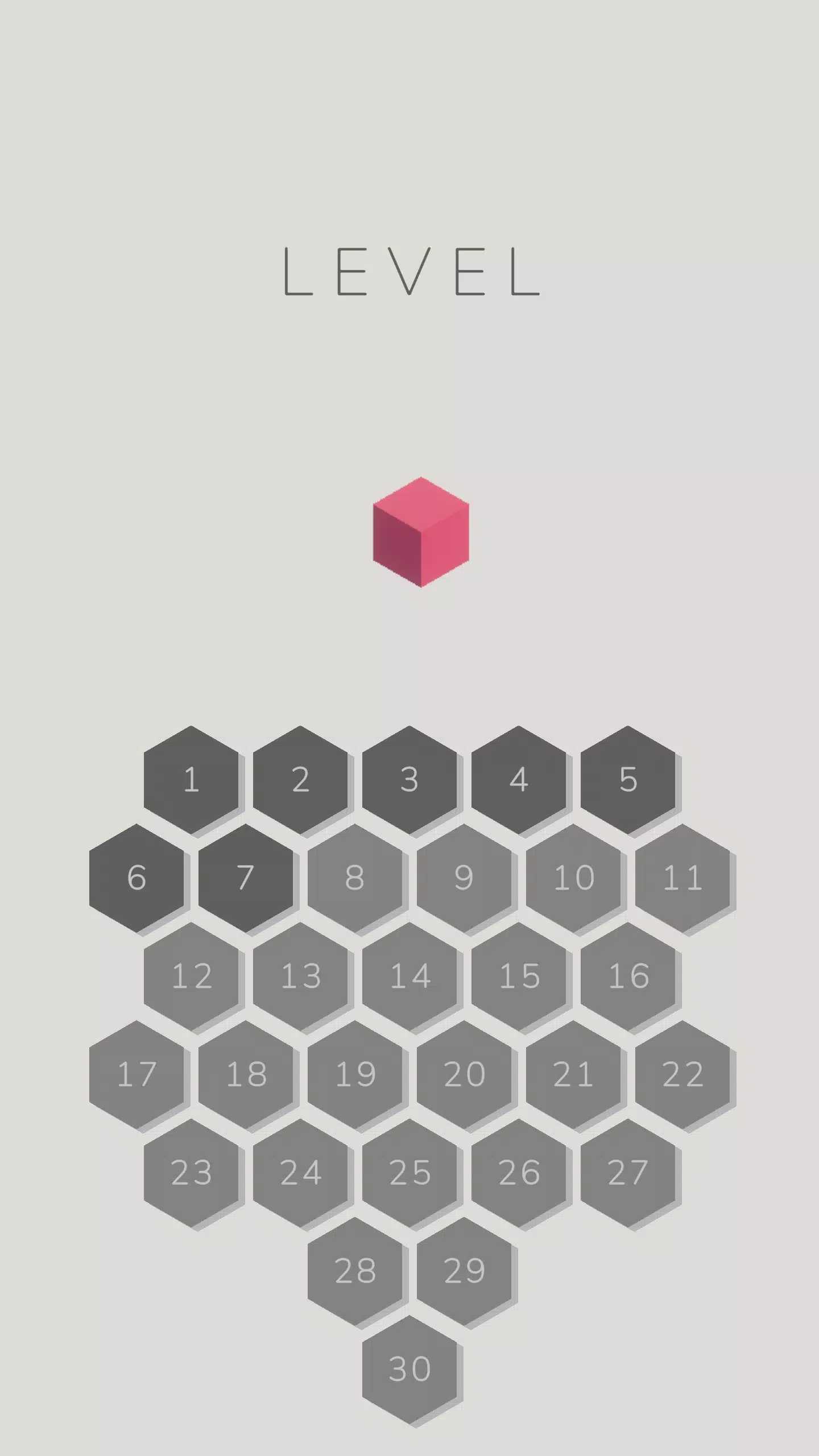The image size is (819, 1456).
Task: Choose level 3
Action: click(409, 779)
